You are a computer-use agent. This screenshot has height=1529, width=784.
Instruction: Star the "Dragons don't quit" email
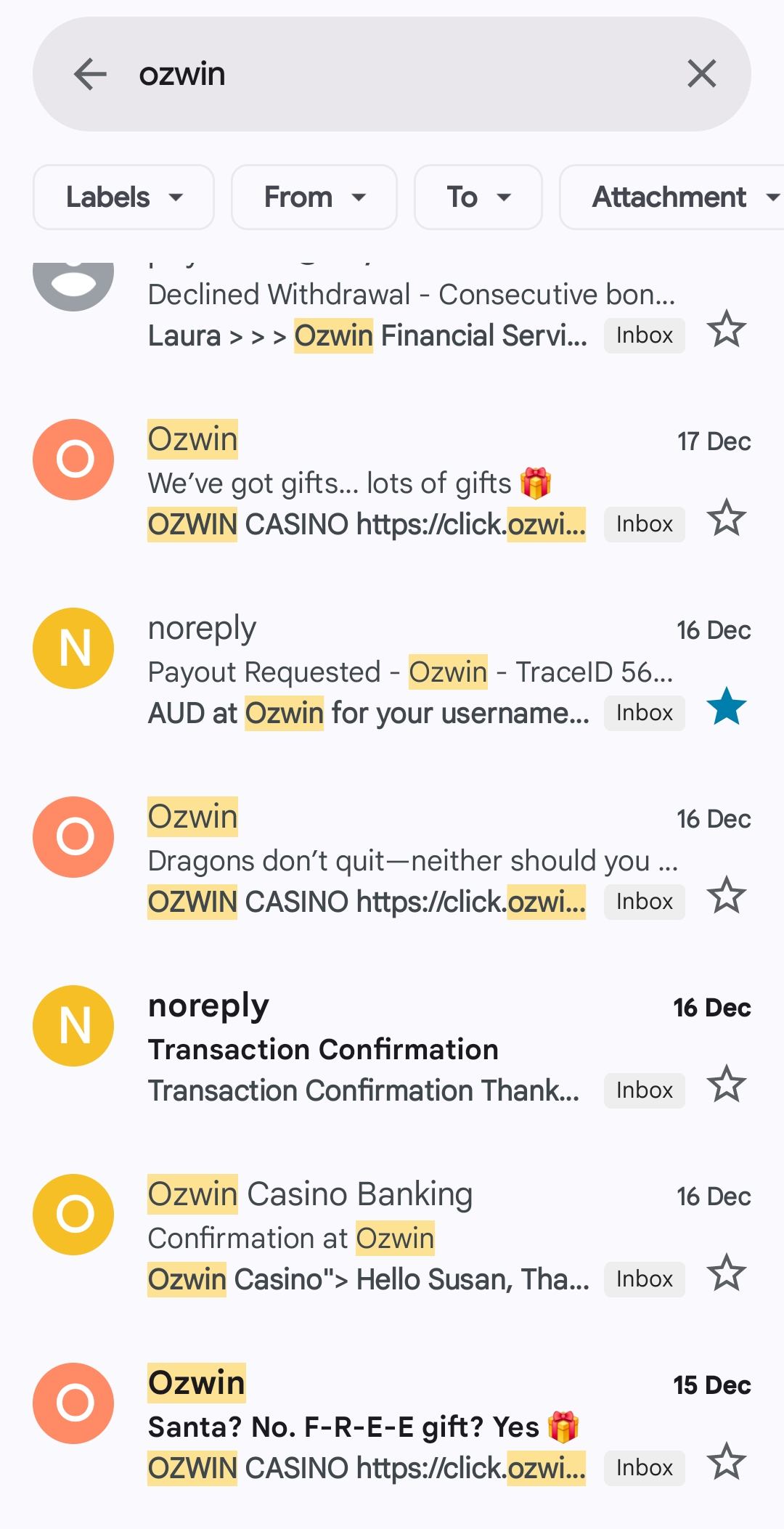click(x=726, y=896)
